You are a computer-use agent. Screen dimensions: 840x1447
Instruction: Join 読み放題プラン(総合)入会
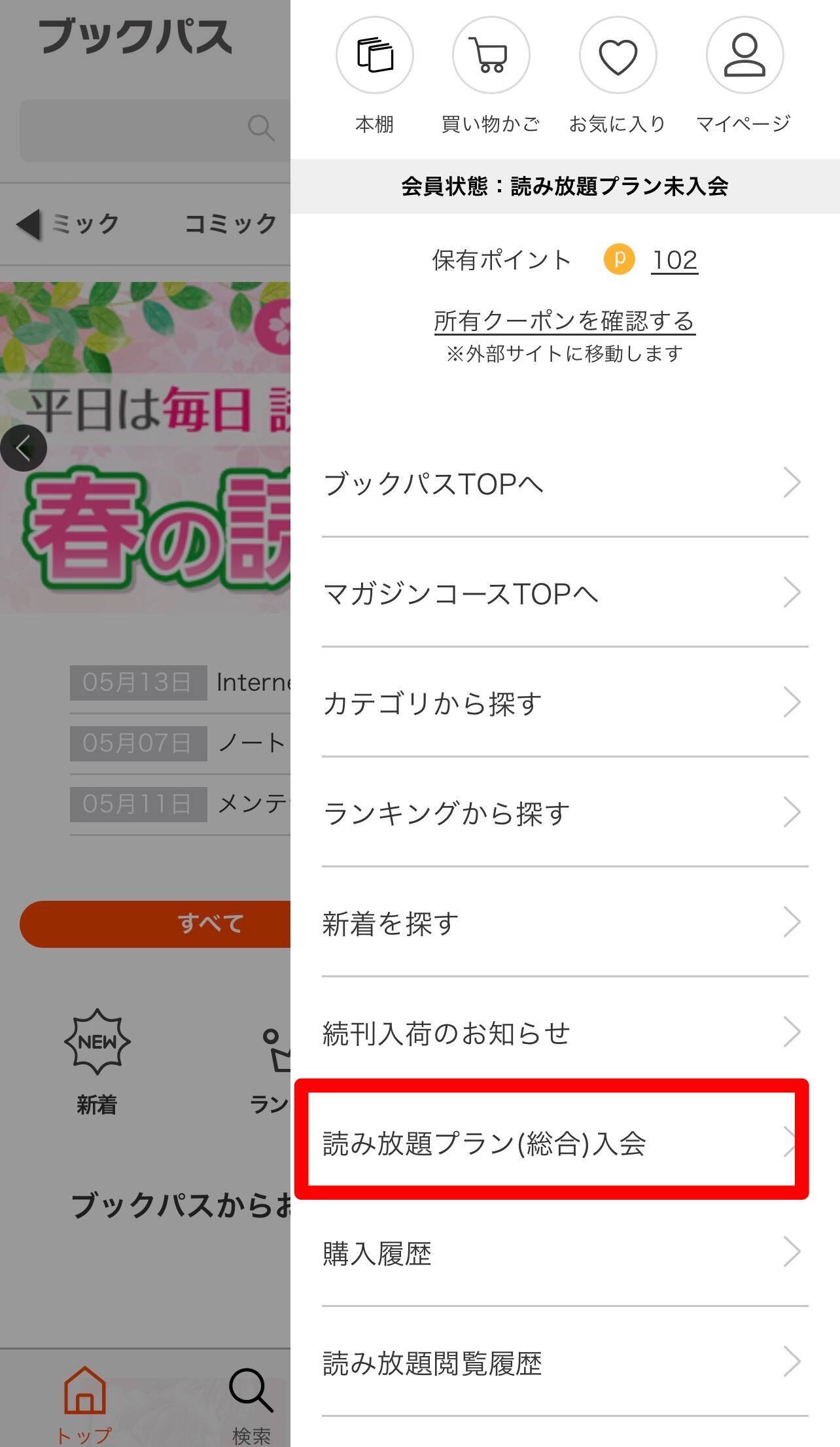point(551,1143)
